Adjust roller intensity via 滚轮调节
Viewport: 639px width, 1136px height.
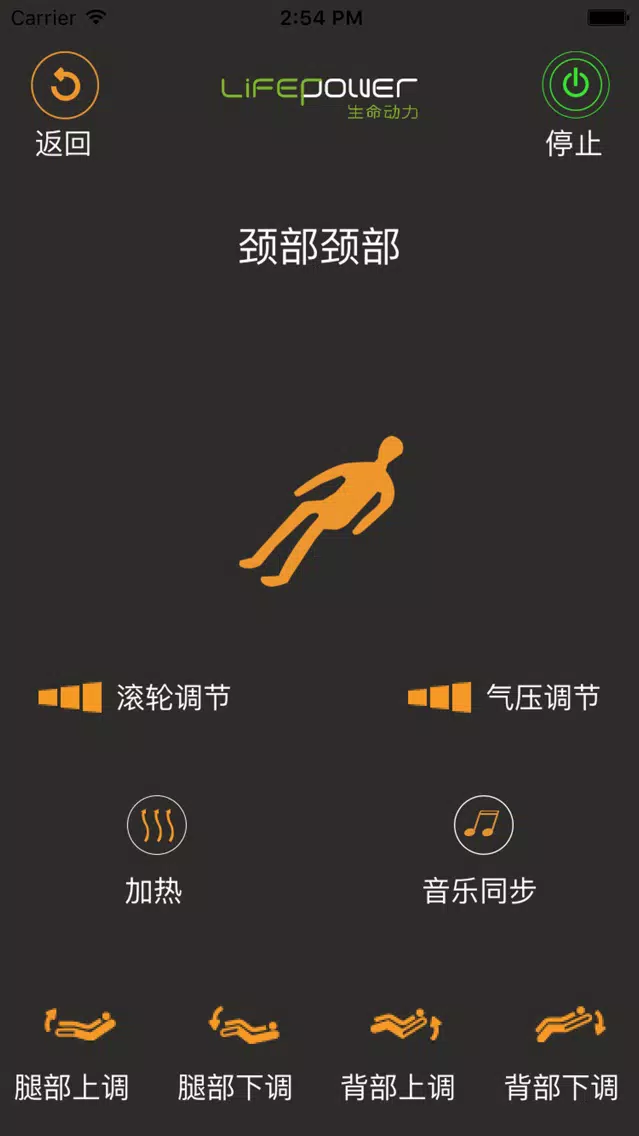click(135, 698)
